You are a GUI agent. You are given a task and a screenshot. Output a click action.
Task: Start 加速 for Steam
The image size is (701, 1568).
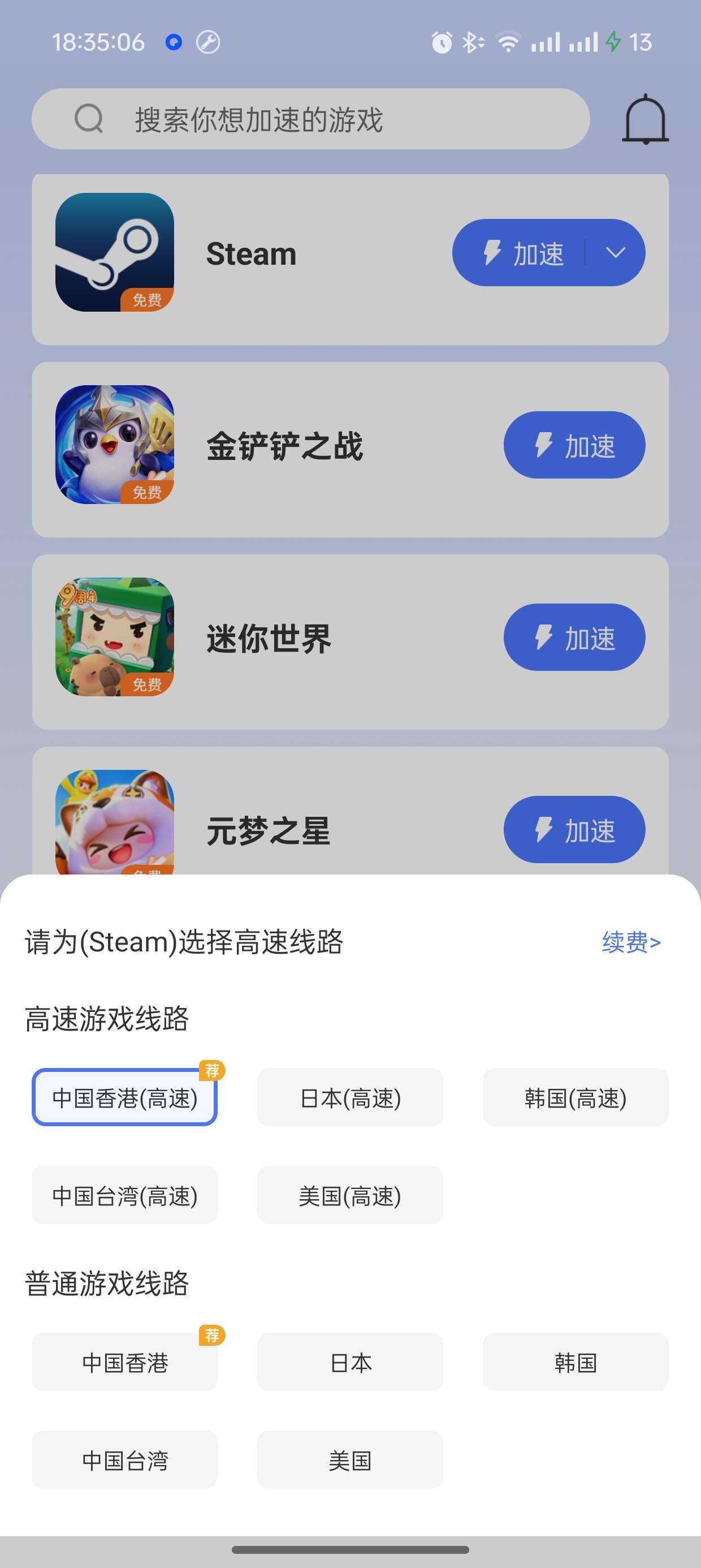[x=522, y=253]
